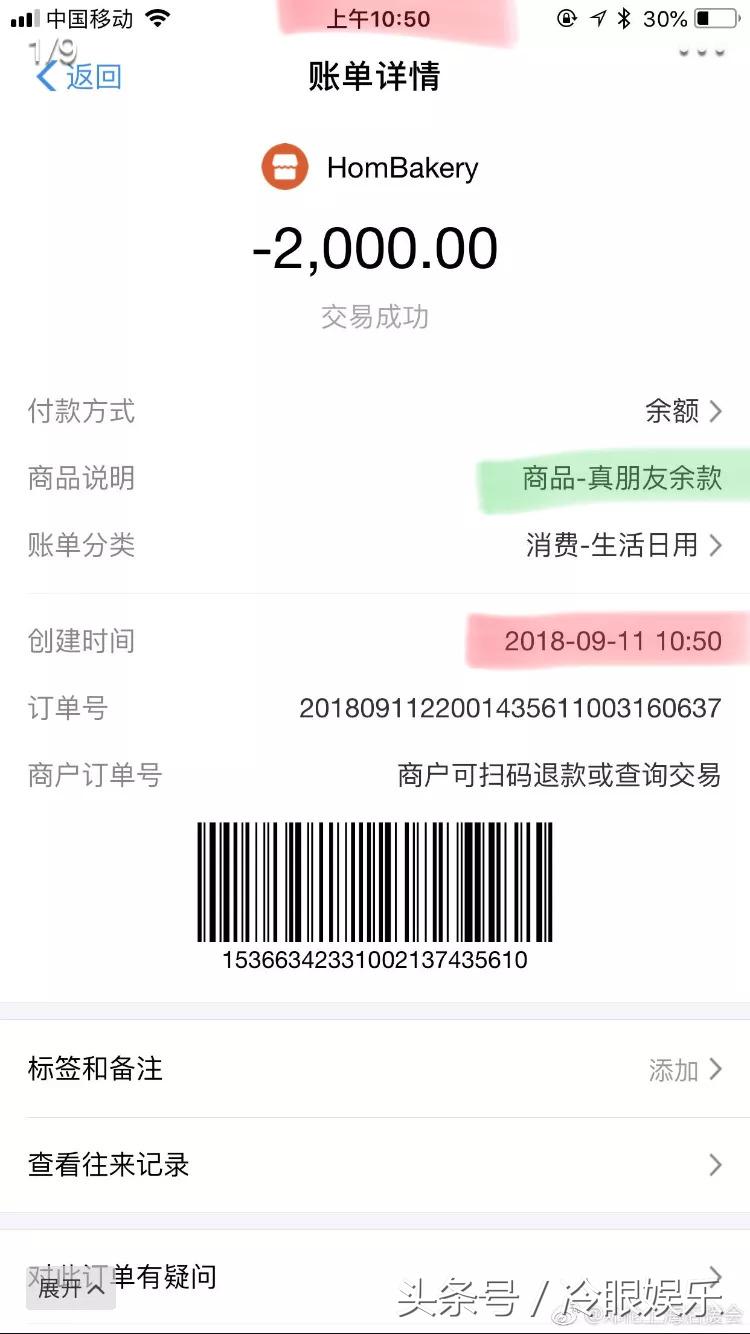
Task: Open 查看往来记录
Action: point(374,1165)
